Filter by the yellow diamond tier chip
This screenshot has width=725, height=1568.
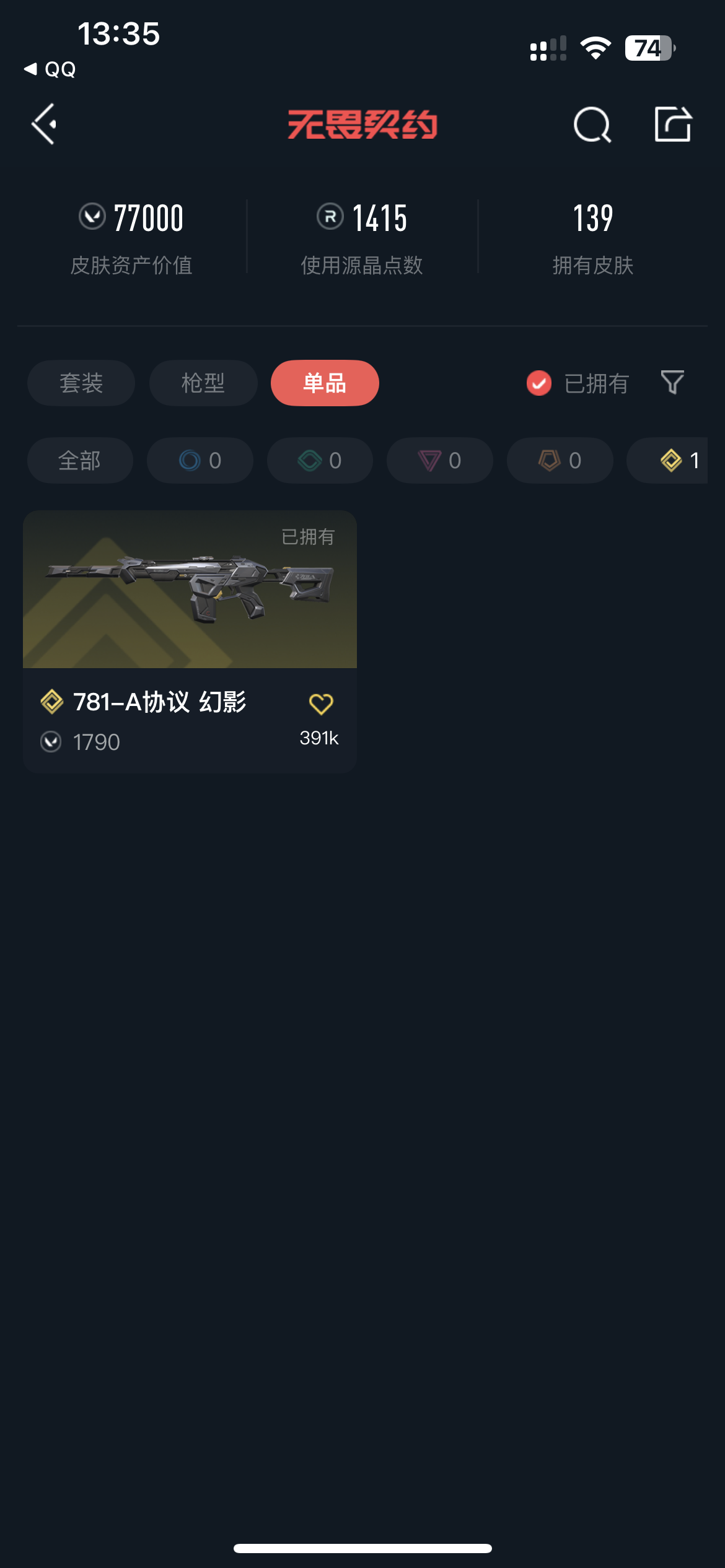pos(675,461)
